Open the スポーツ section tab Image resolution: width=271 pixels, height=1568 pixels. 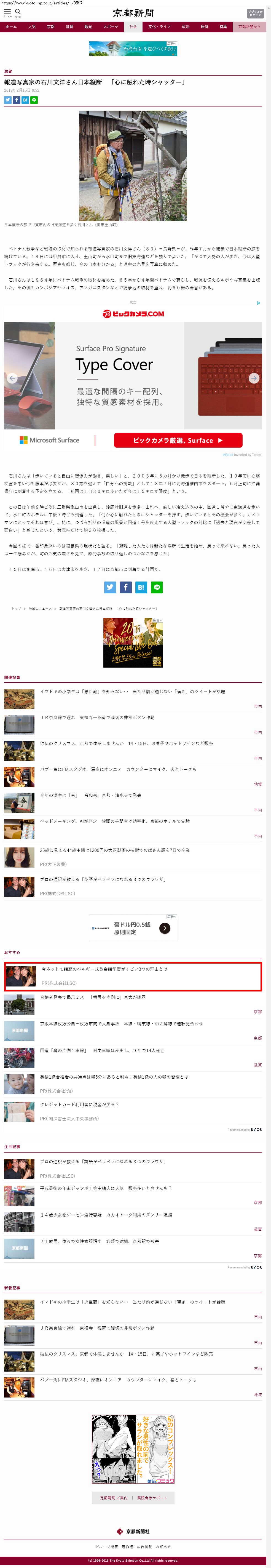pyautogui.click(x=111, y=27)
